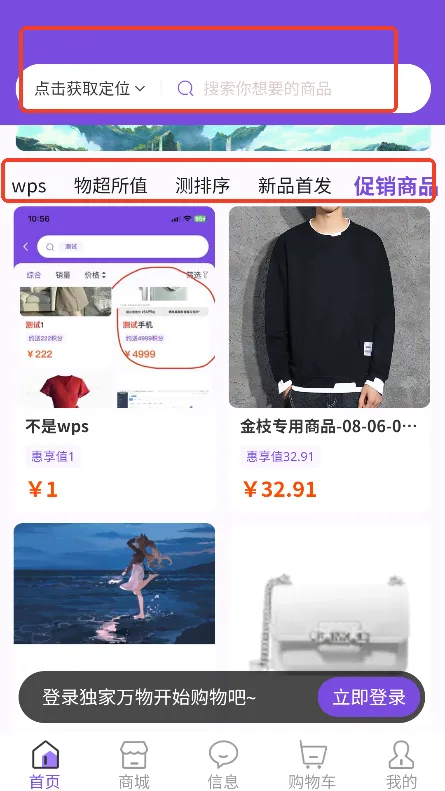Open the 点击获取定位 location dropdown

coord(90,89)
